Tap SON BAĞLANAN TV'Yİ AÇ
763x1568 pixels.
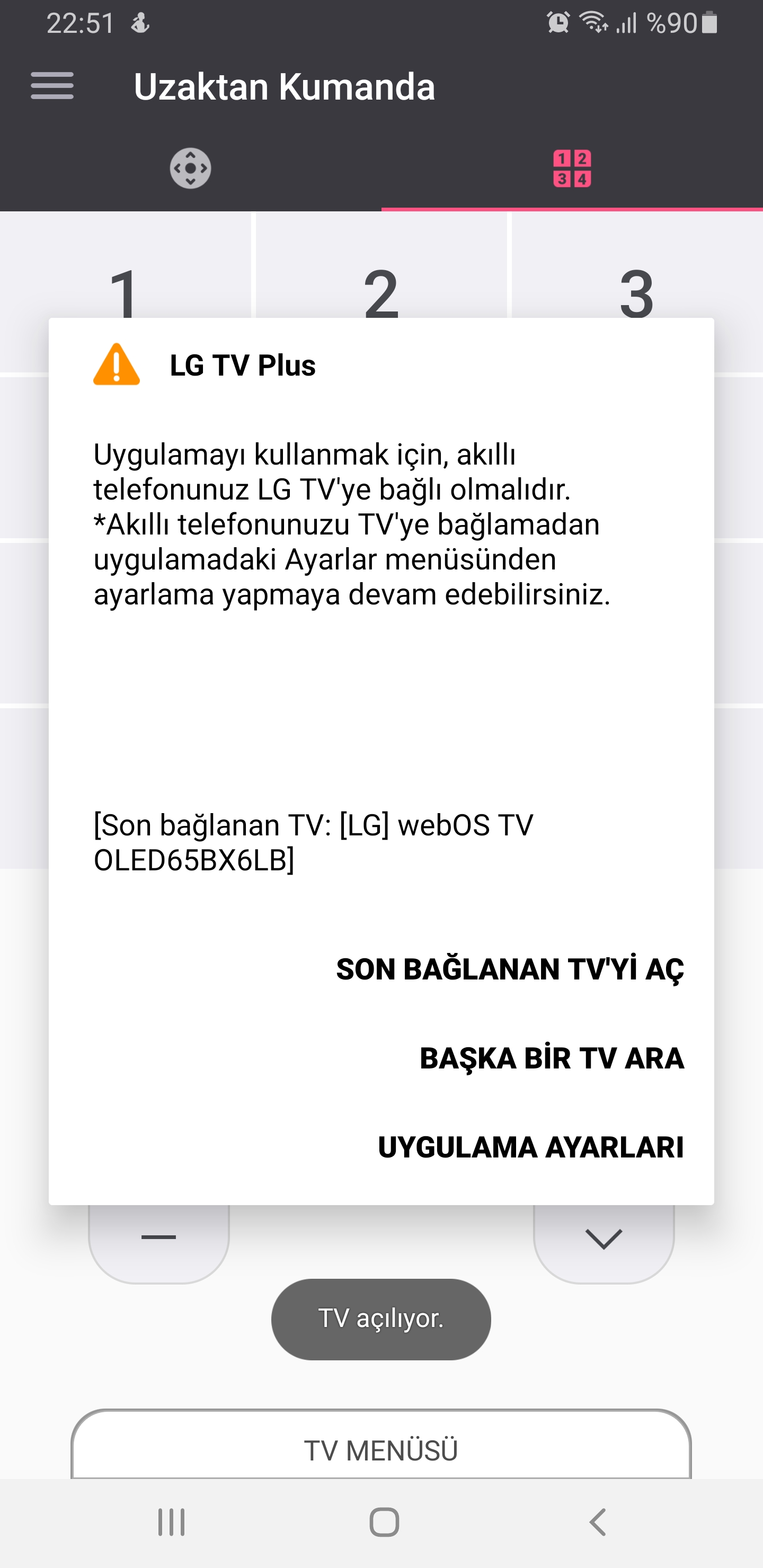point(510,969)
